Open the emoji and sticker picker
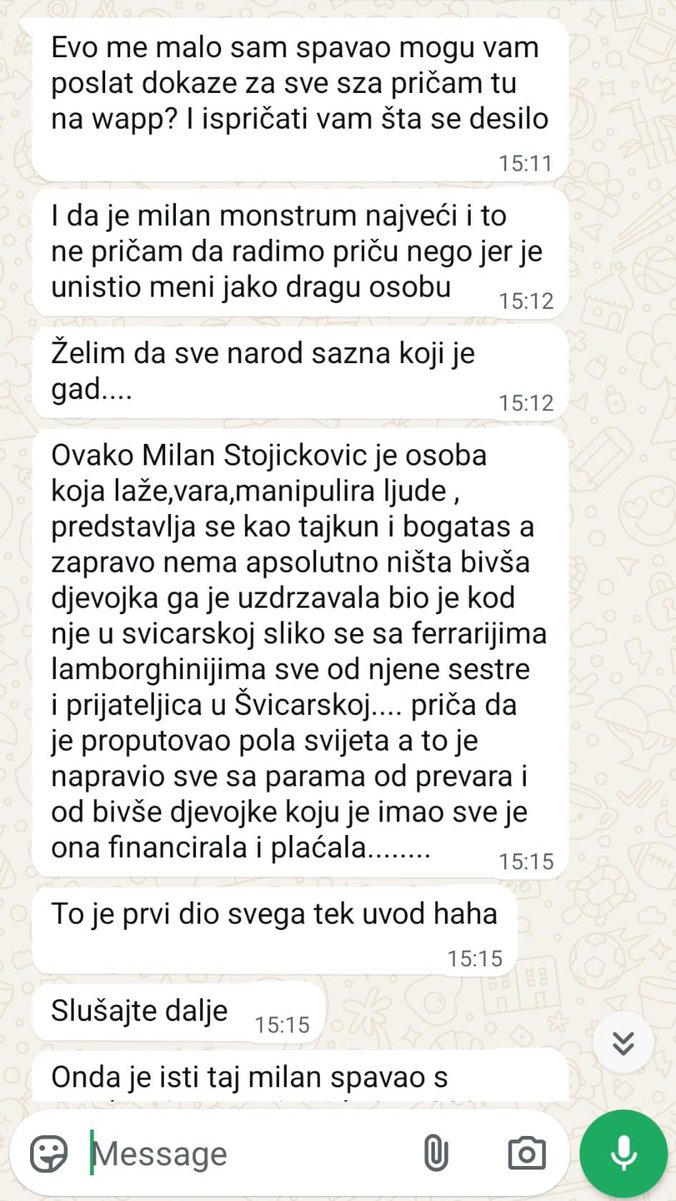This screenshot has width=676, height=1201. click(49, 1154)
